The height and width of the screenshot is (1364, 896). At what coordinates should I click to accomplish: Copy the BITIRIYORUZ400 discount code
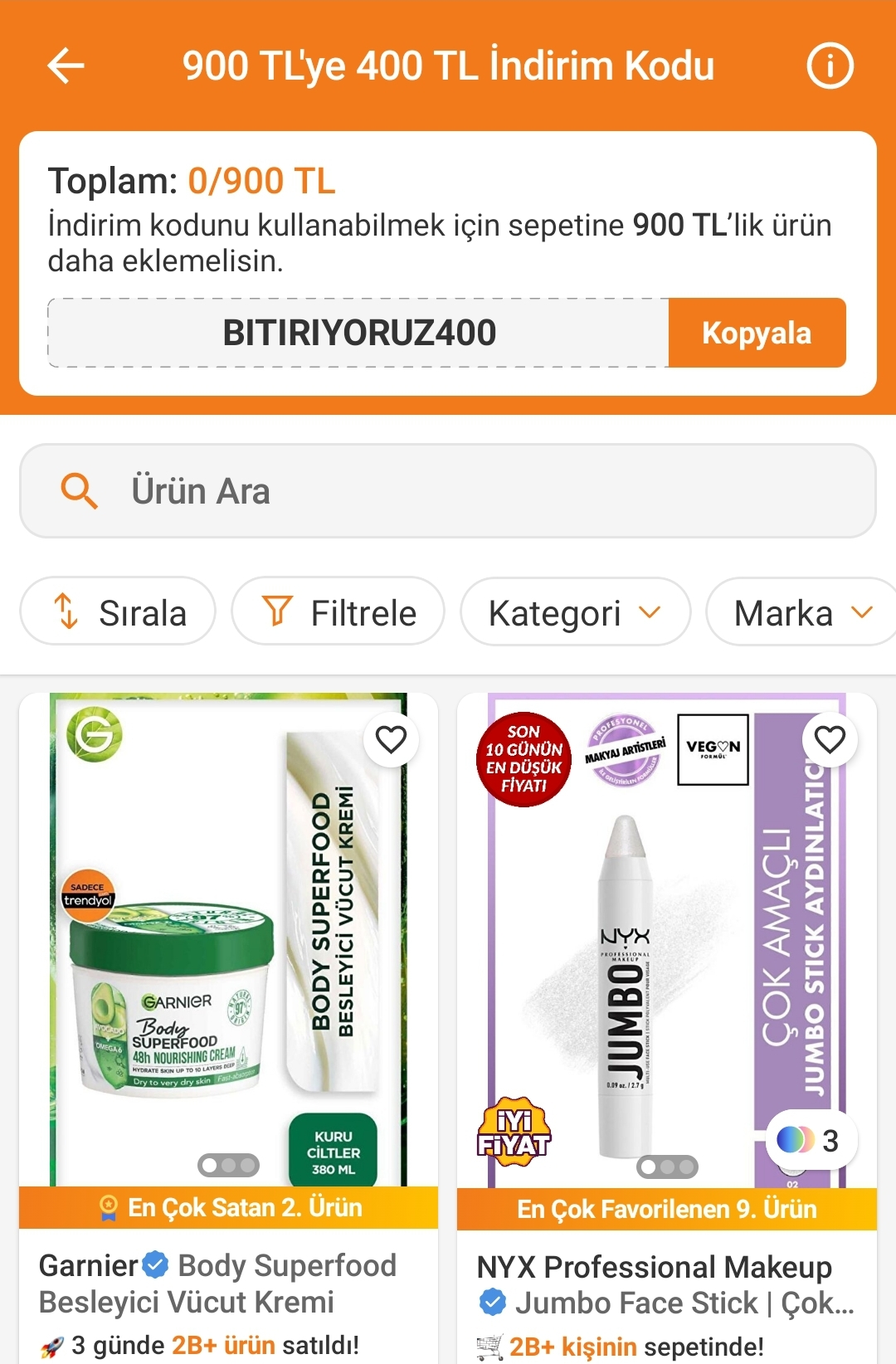click(x=757, y=333)
